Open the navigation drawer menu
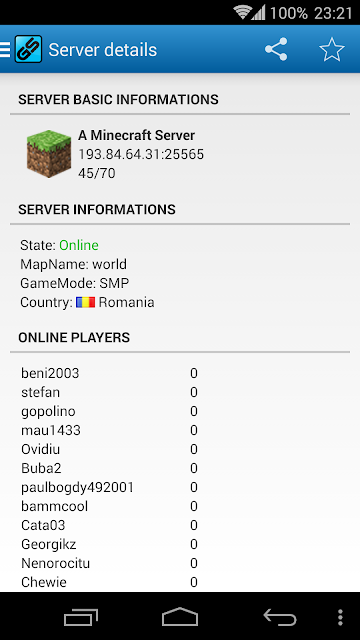The width and height of the screenshot is (360, 640). click(x=6, y=49)
